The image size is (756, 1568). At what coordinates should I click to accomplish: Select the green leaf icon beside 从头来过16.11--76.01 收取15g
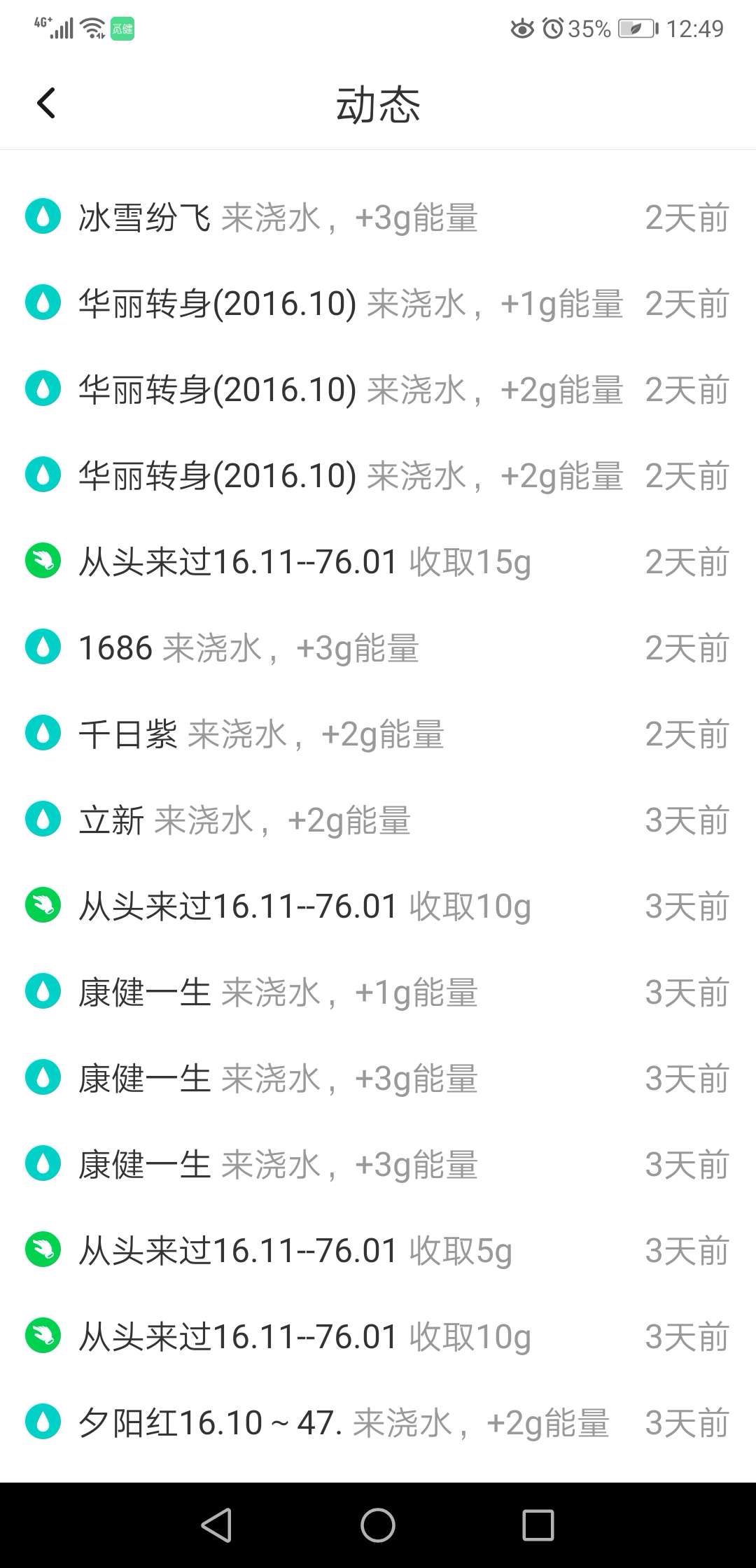click(43, 561)
